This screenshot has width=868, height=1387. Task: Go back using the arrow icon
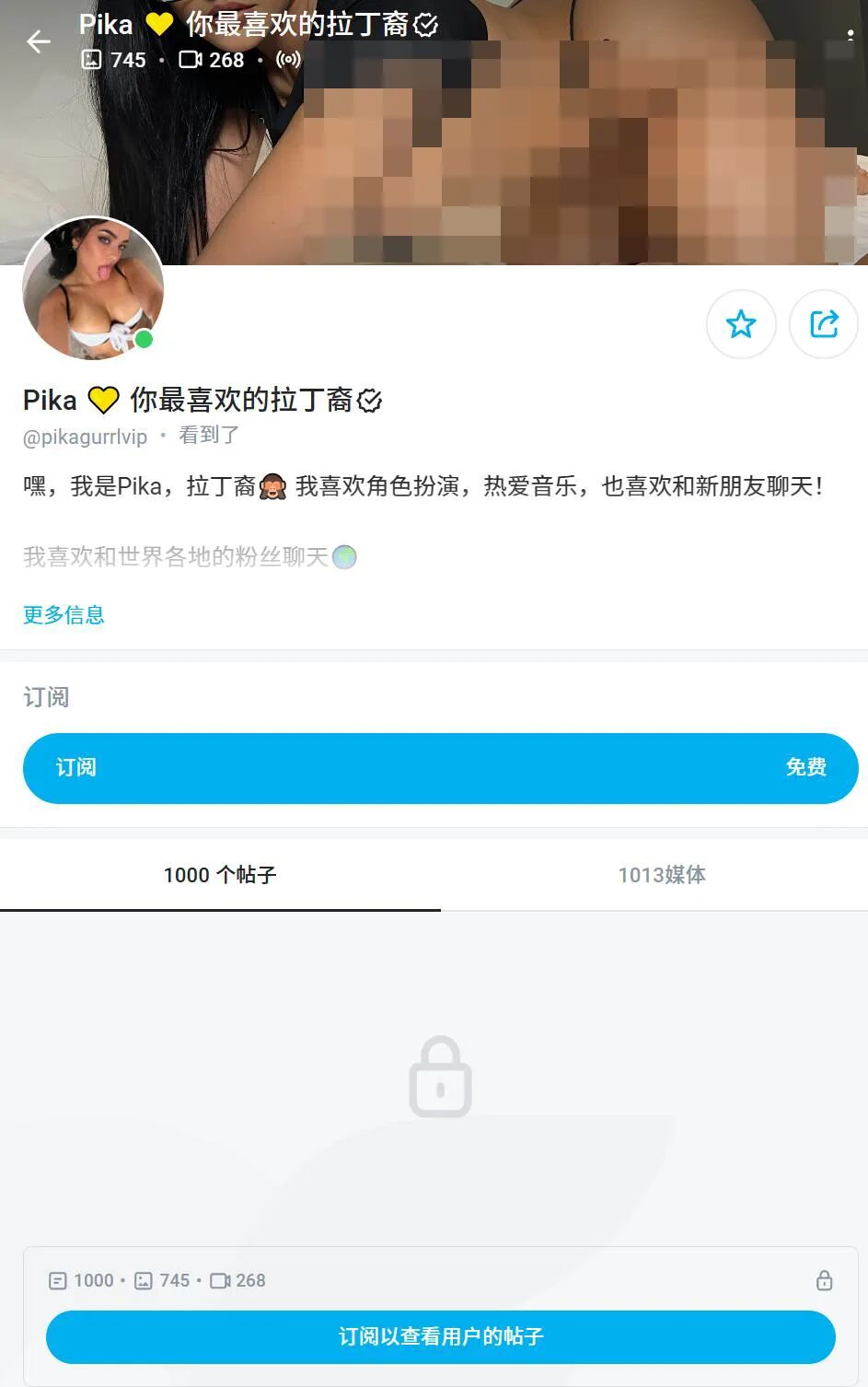coord(39,41)
